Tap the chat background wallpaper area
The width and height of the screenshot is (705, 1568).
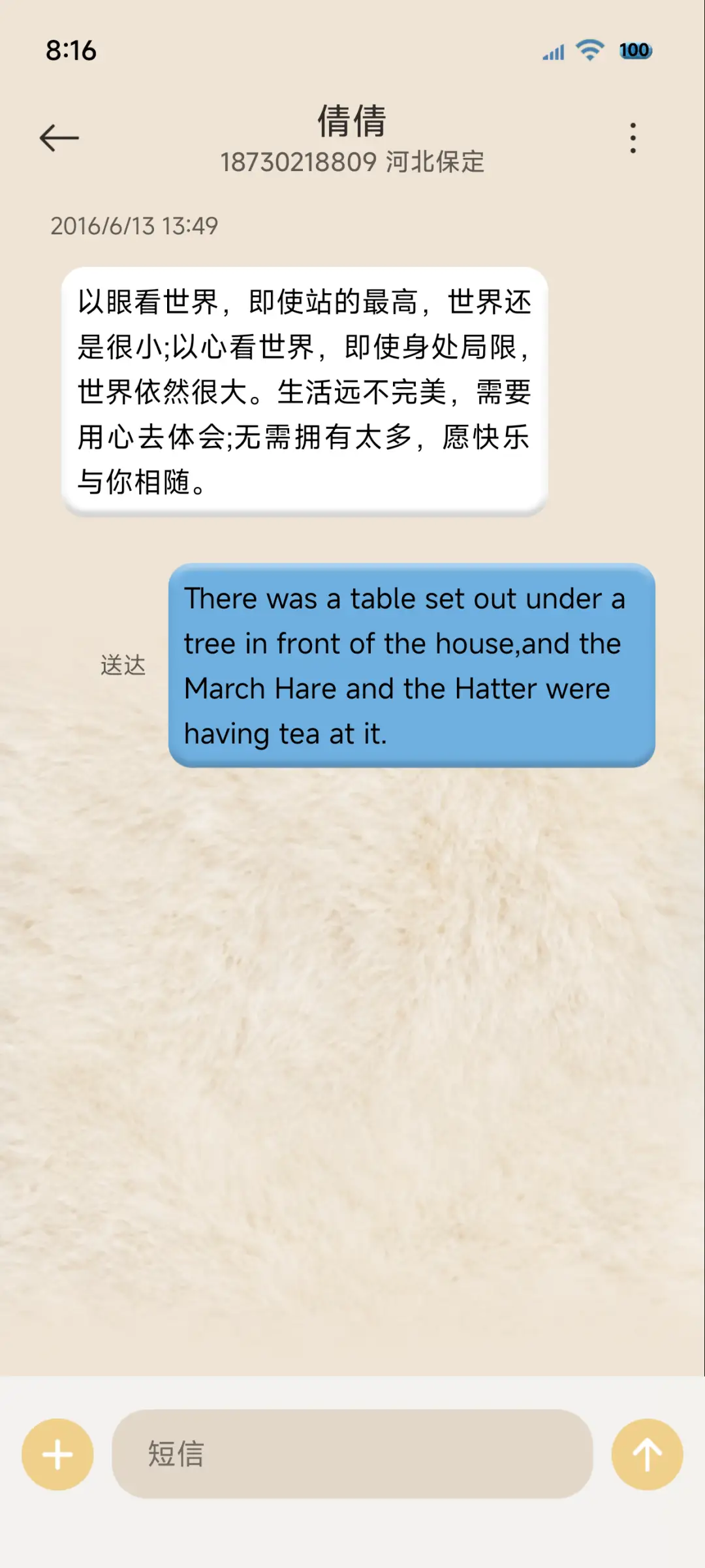pyautogui.click(x=352, y=1044)
